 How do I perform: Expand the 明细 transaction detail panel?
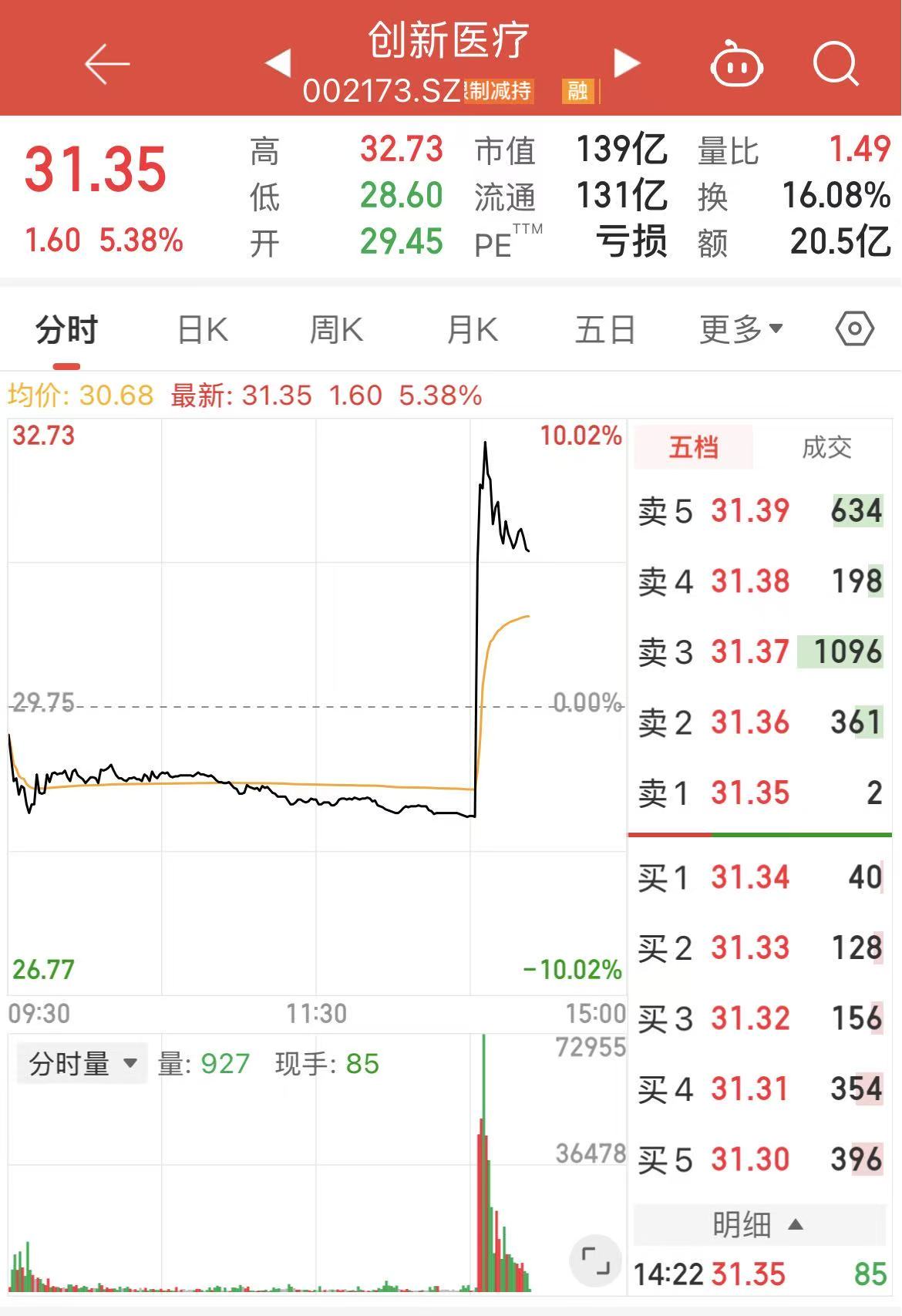click(x=759, y=1223)
